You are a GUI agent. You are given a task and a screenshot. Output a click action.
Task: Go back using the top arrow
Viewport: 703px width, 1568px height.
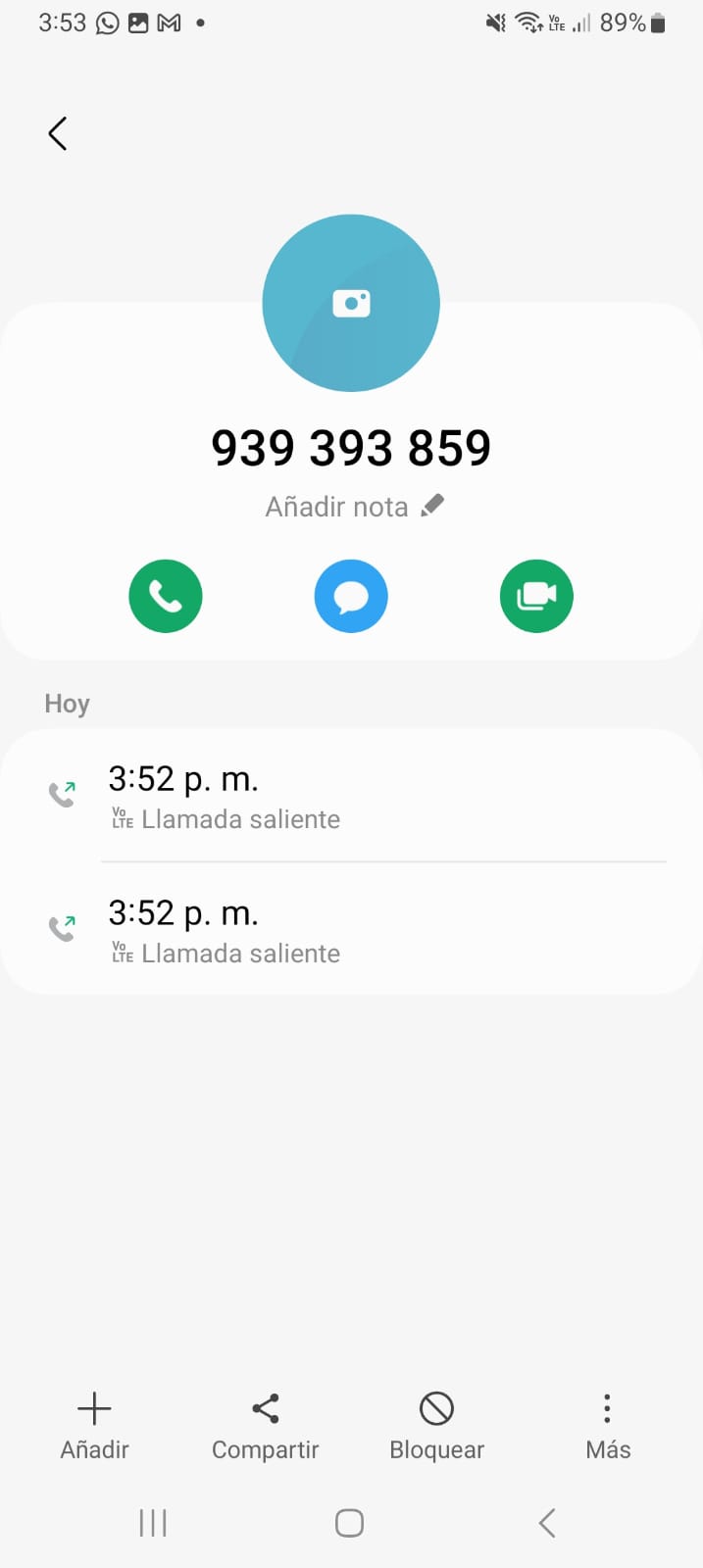pyautogui.click(x=58, y=133)
